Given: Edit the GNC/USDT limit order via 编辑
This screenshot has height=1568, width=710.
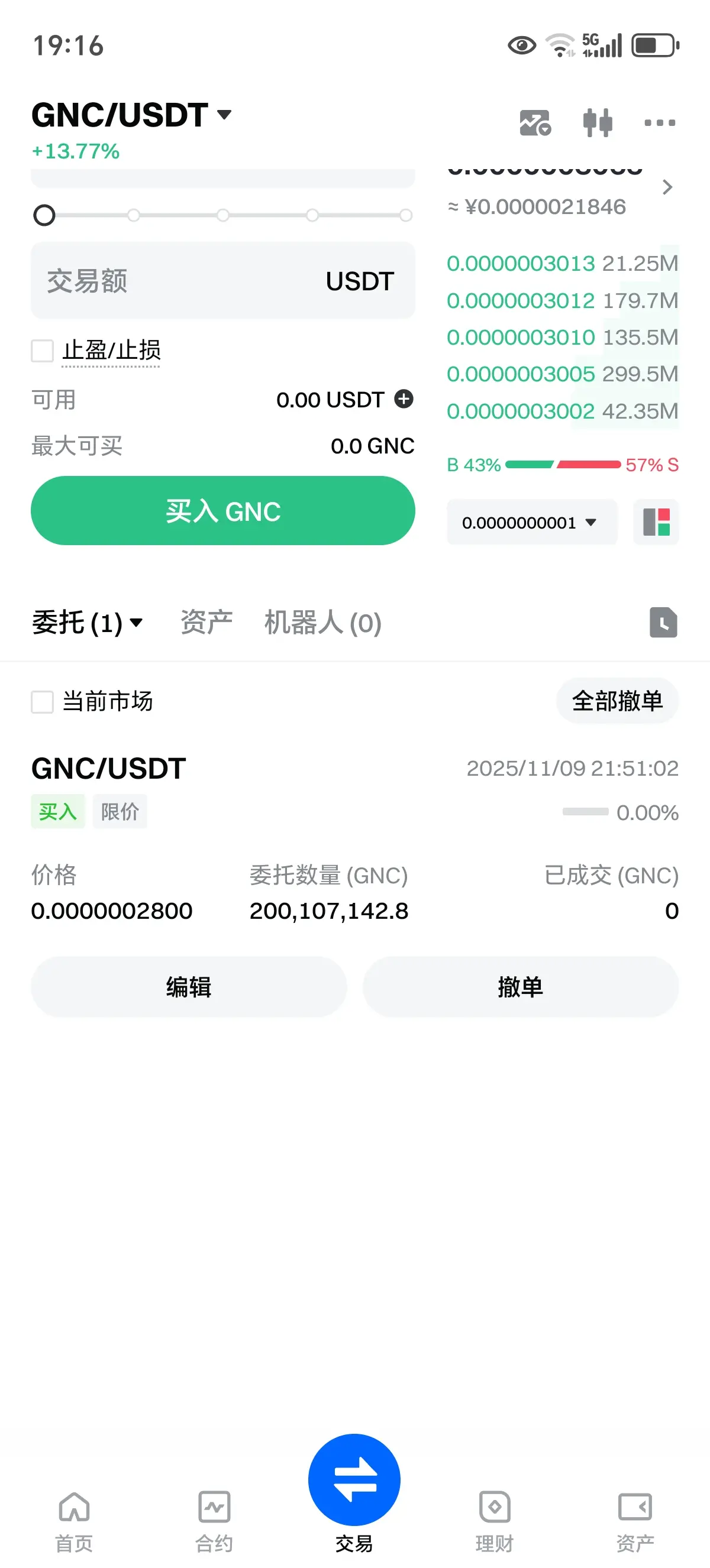Looking at the screenshot, I should pyautogui.click(x=189, y=987).
